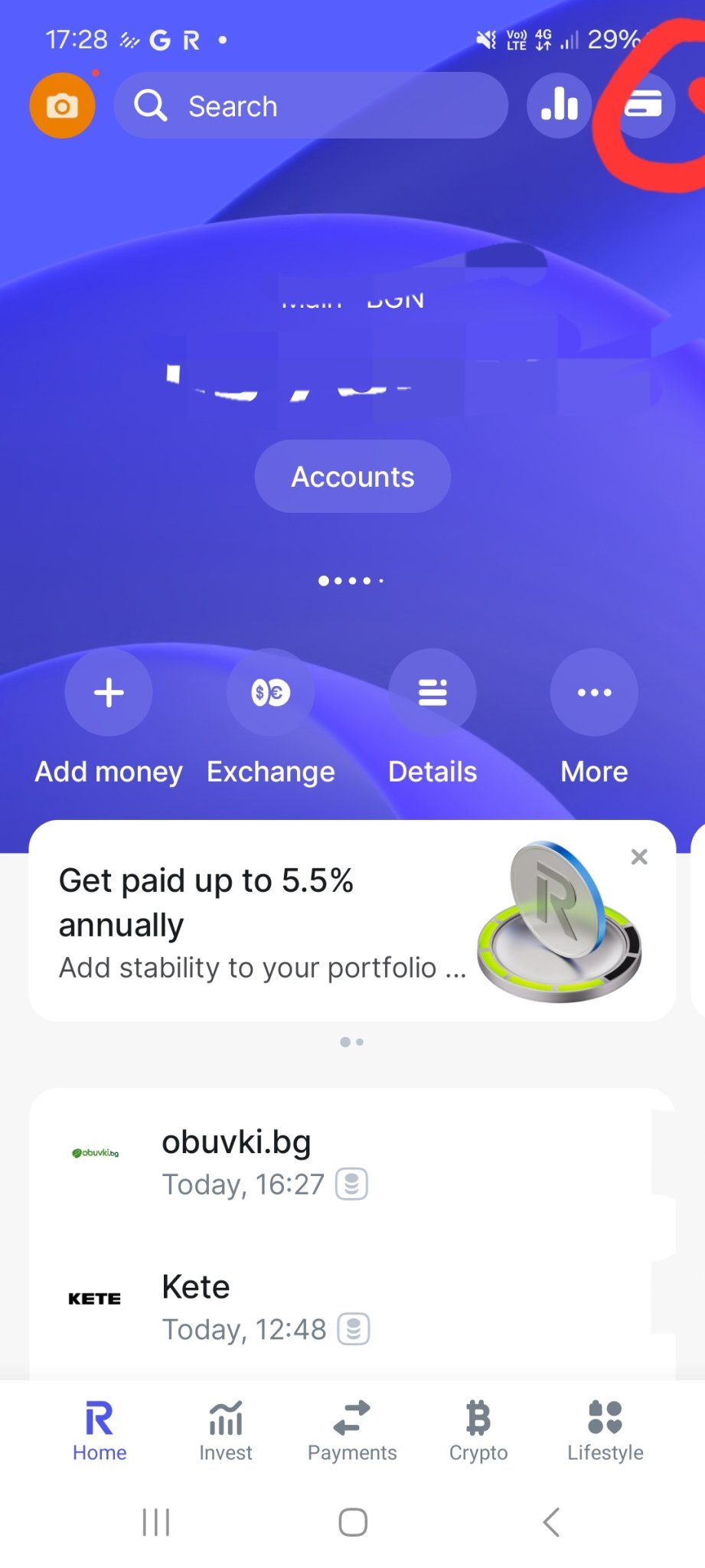
Task: Tap the system back button
Action: point(551,1522)
